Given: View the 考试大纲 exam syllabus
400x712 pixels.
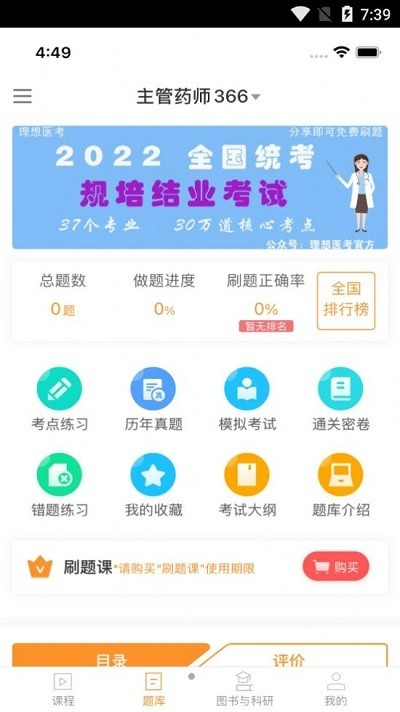Looking at the screenshot, I should tap(247, 485).
